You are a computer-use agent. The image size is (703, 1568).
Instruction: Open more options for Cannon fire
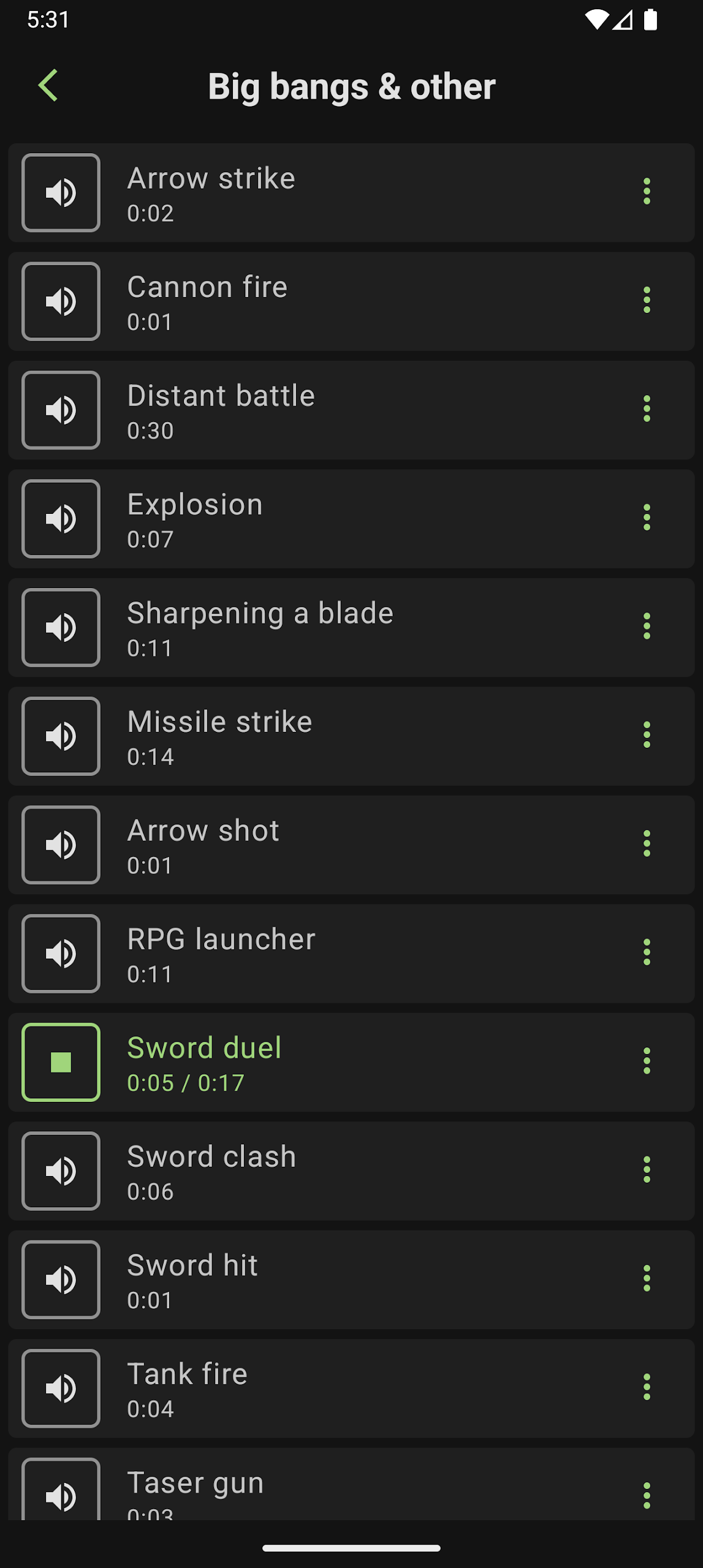coord(647,300)
